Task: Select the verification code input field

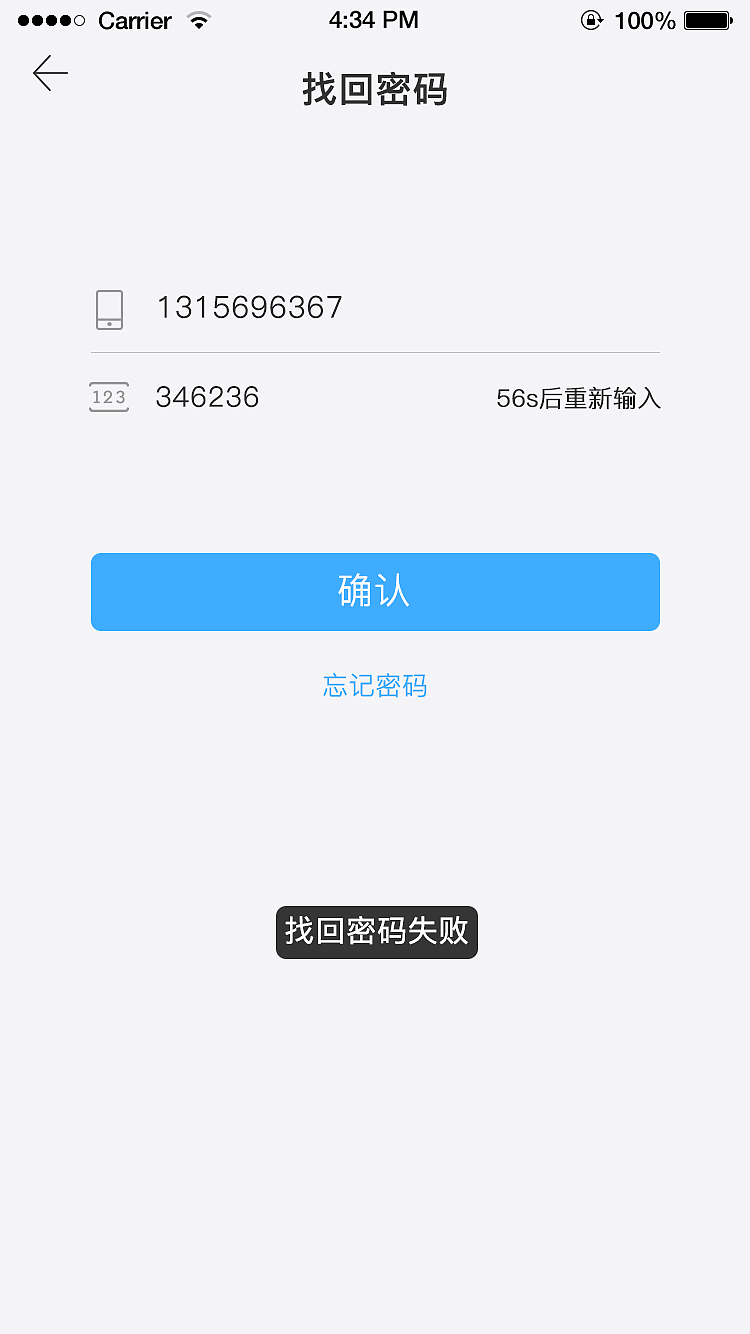Action: tap(300, 397)
